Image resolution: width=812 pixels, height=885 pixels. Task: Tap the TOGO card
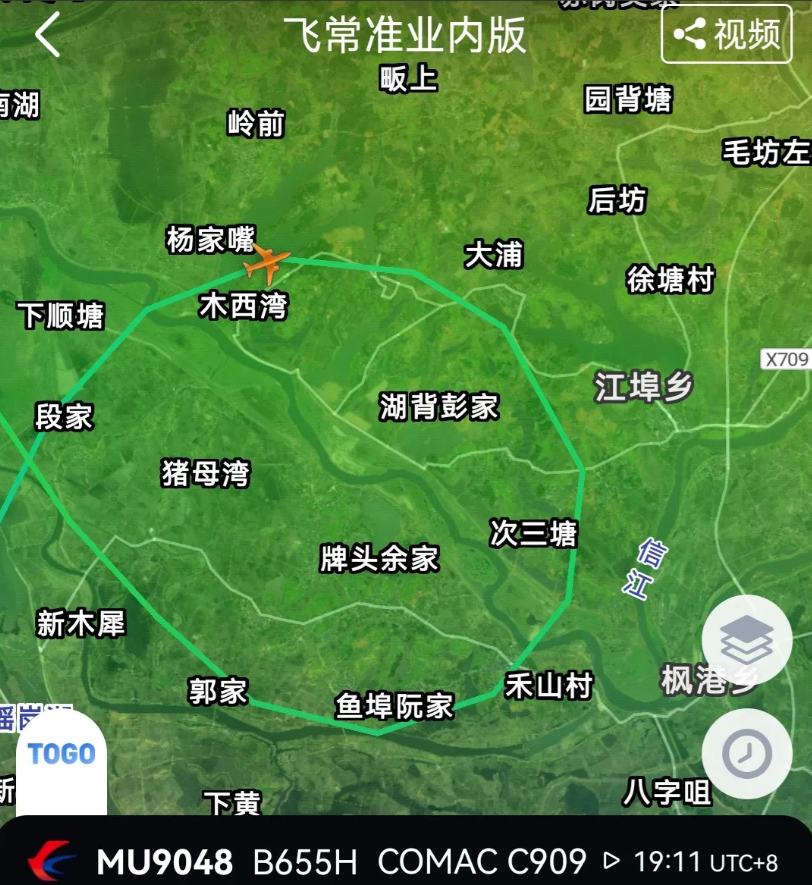tap(61, 759)
